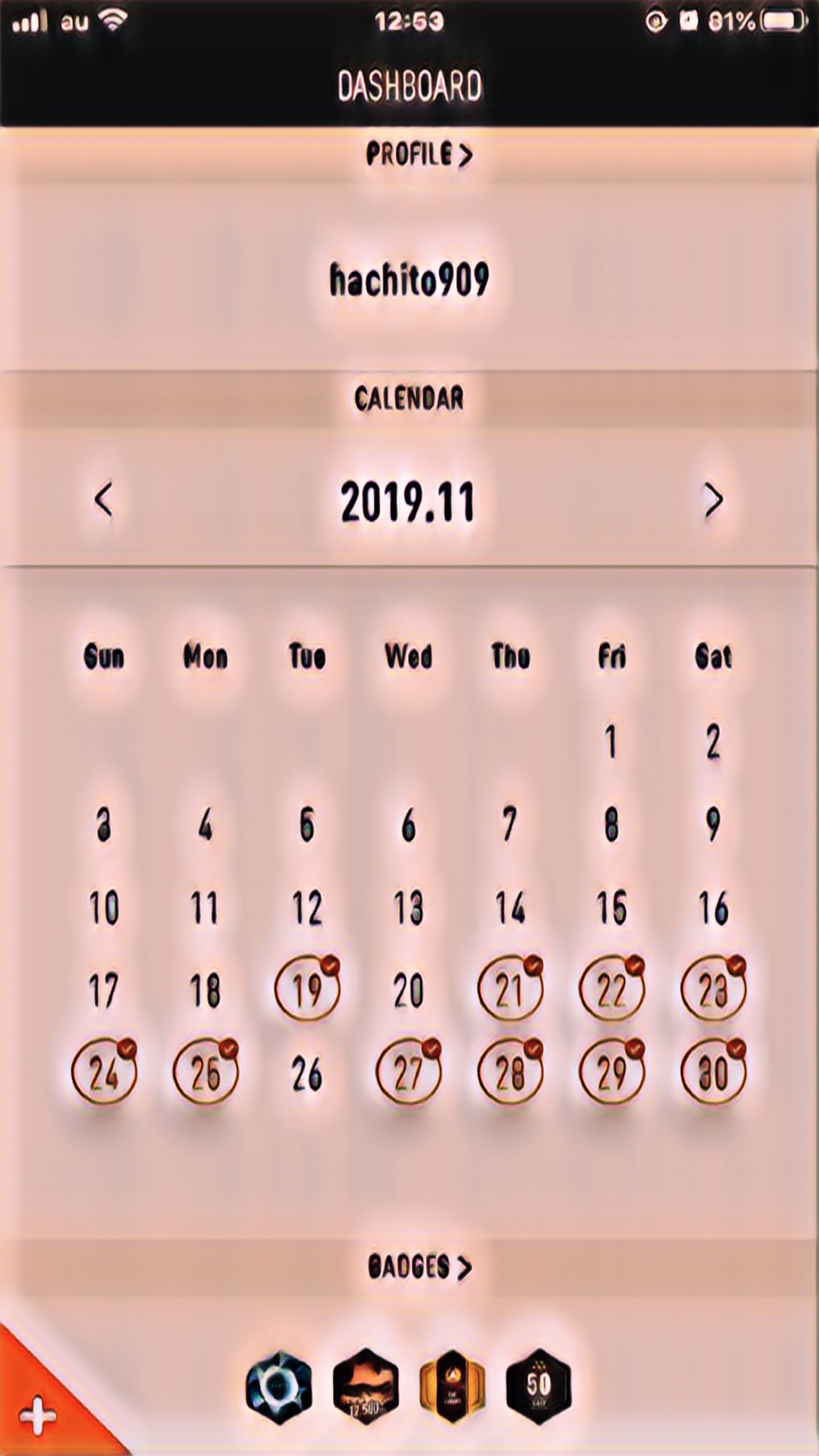This screenshot has width=819, height=1456.
Task: Open the 12,500 badge
Action: coord(366,1385)
